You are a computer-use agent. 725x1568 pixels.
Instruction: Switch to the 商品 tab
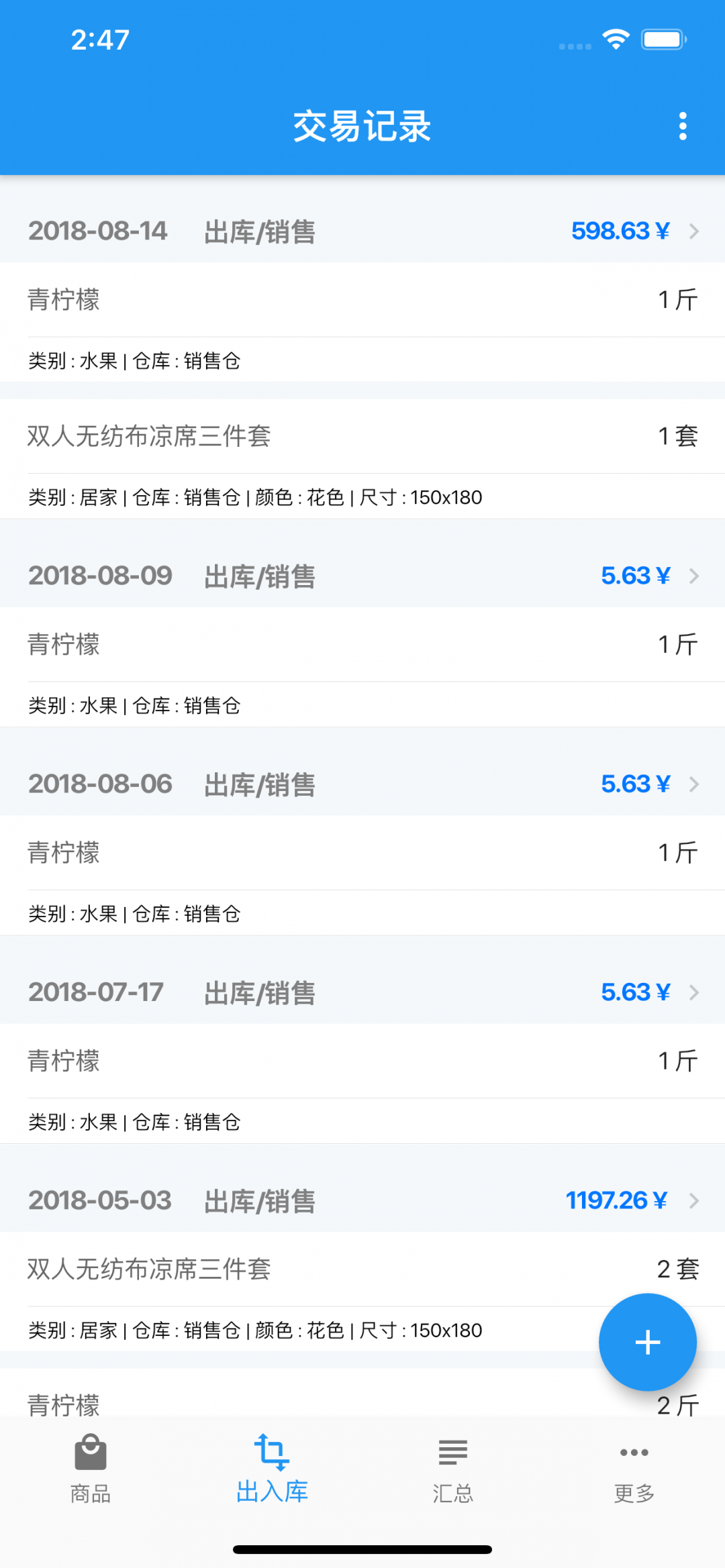pos(91,1469)
